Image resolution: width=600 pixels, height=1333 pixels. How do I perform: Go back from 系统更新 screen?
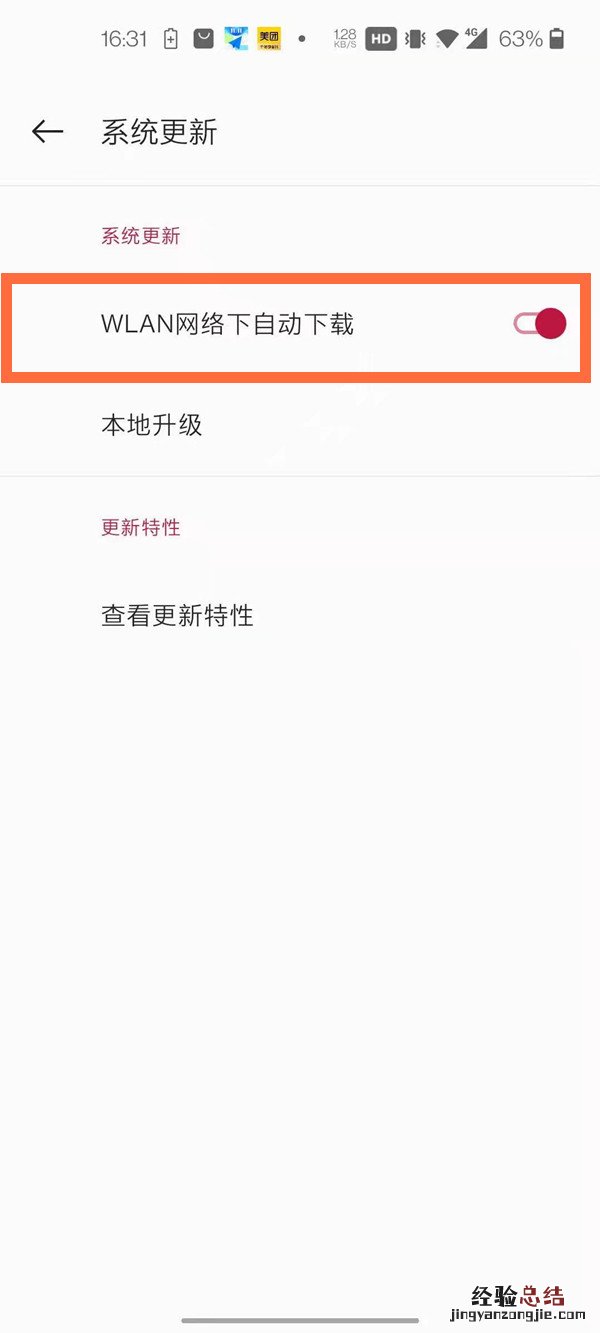(47, 131)
